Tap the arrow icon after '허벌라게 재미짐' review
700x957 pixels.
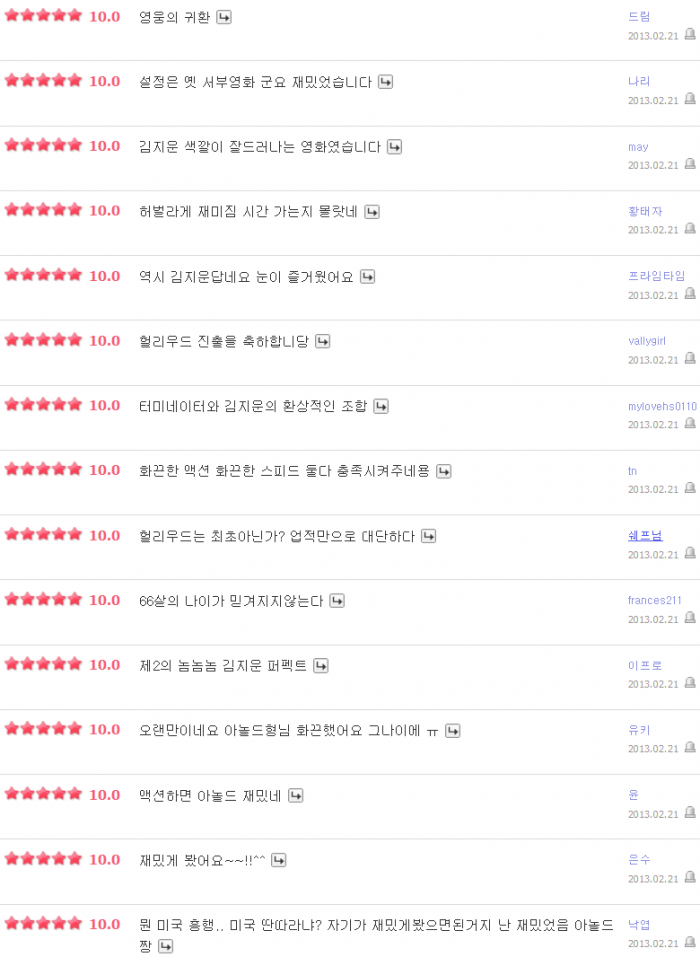click(x=372, y=212)
